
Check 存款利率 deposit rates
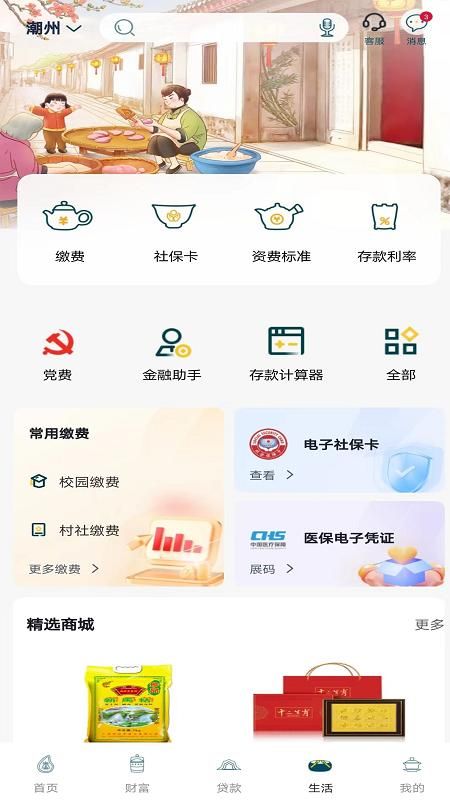(x=386, y=232)
